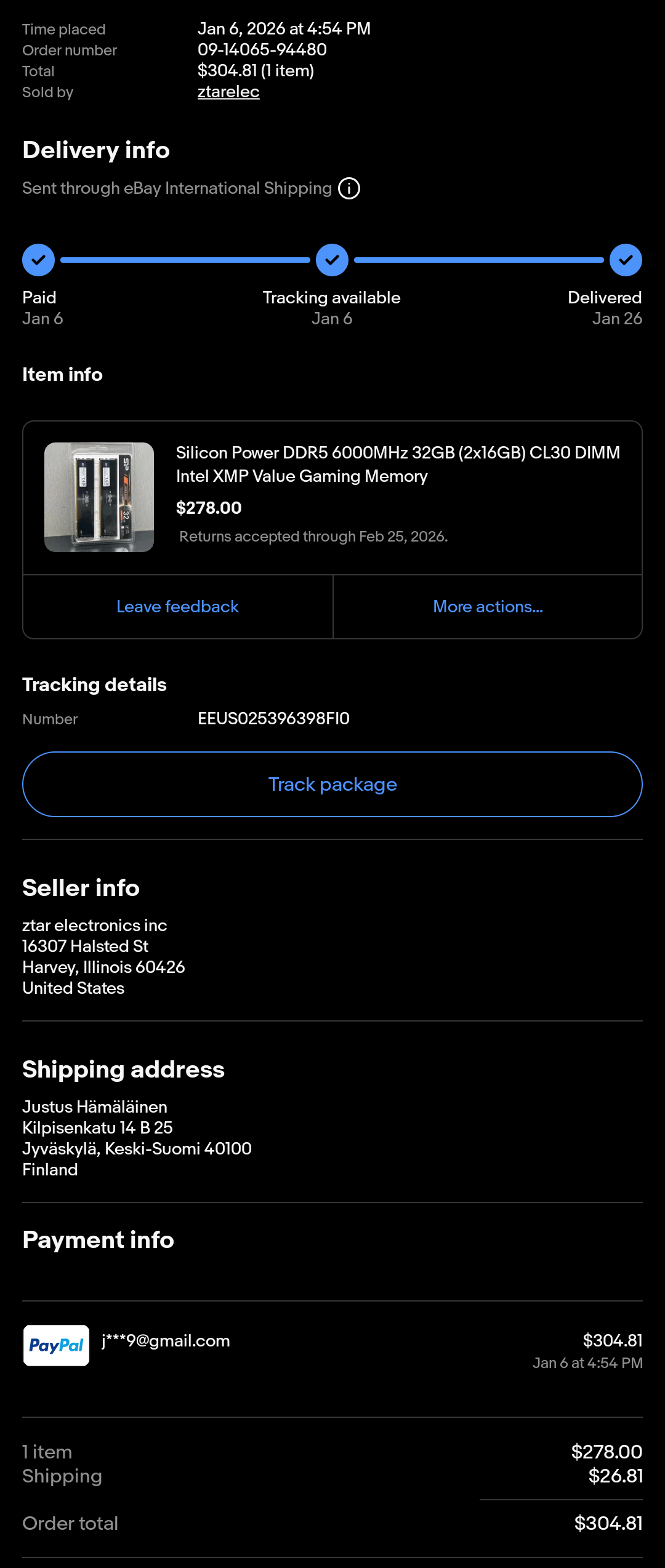Open the Silicon Power DDR5 item listing
The height and width of the screenshot is (1568, 665).
397,464
